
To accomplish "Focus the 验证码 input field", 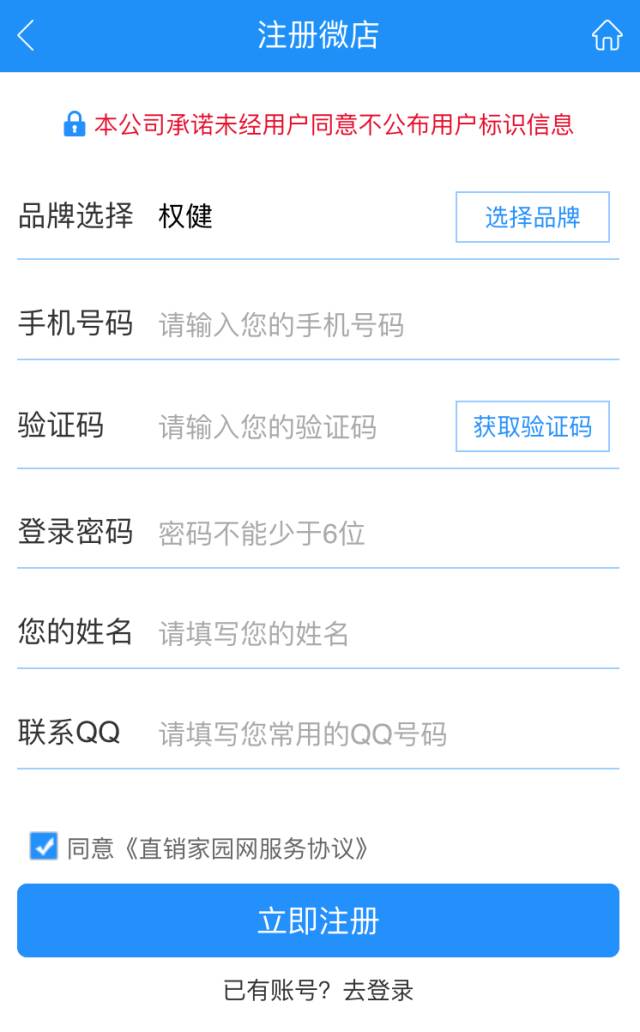I will pos(303,426).
